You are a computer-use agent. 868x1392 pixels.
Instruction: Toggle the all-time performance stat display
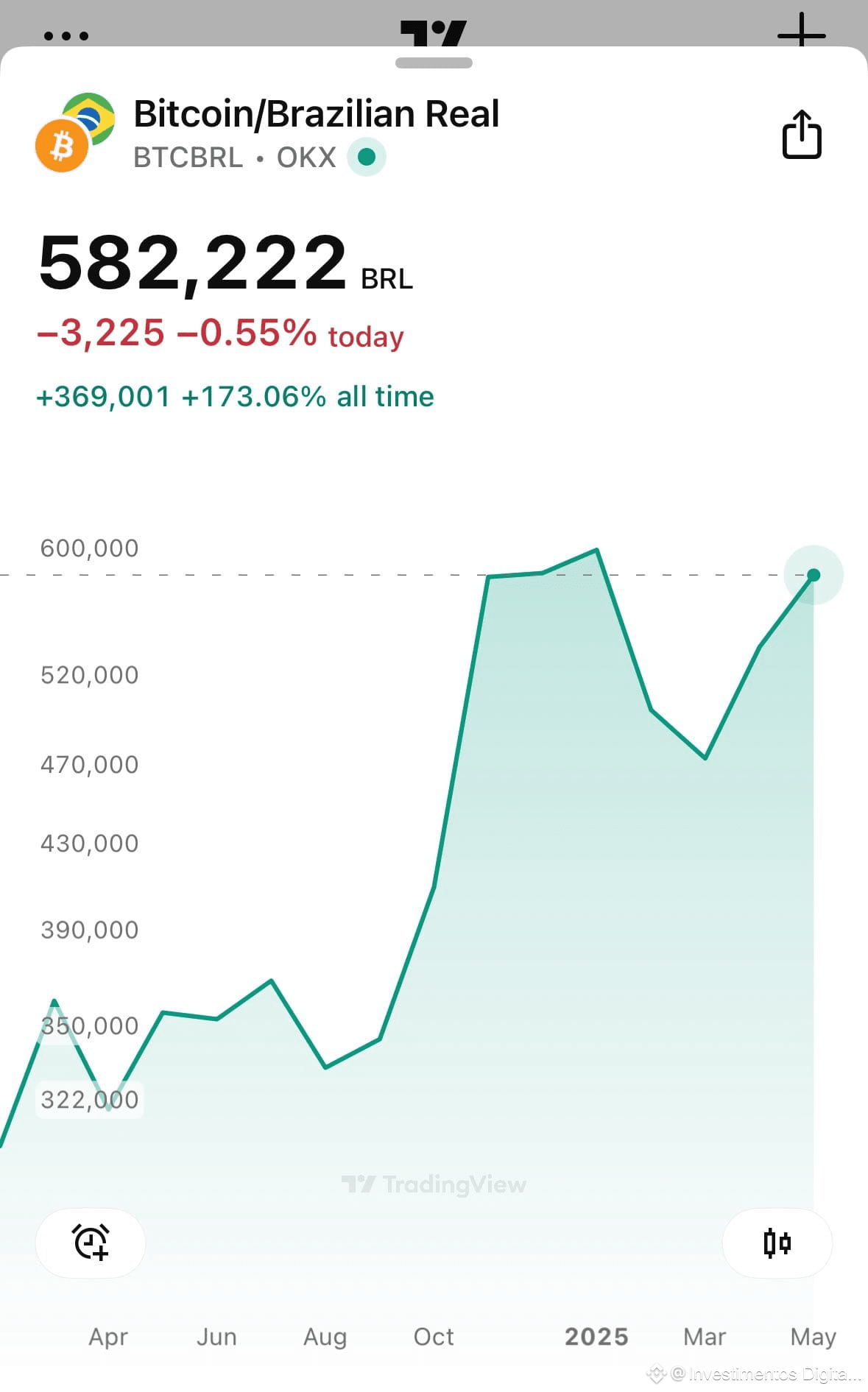click(x=236, y=396)
